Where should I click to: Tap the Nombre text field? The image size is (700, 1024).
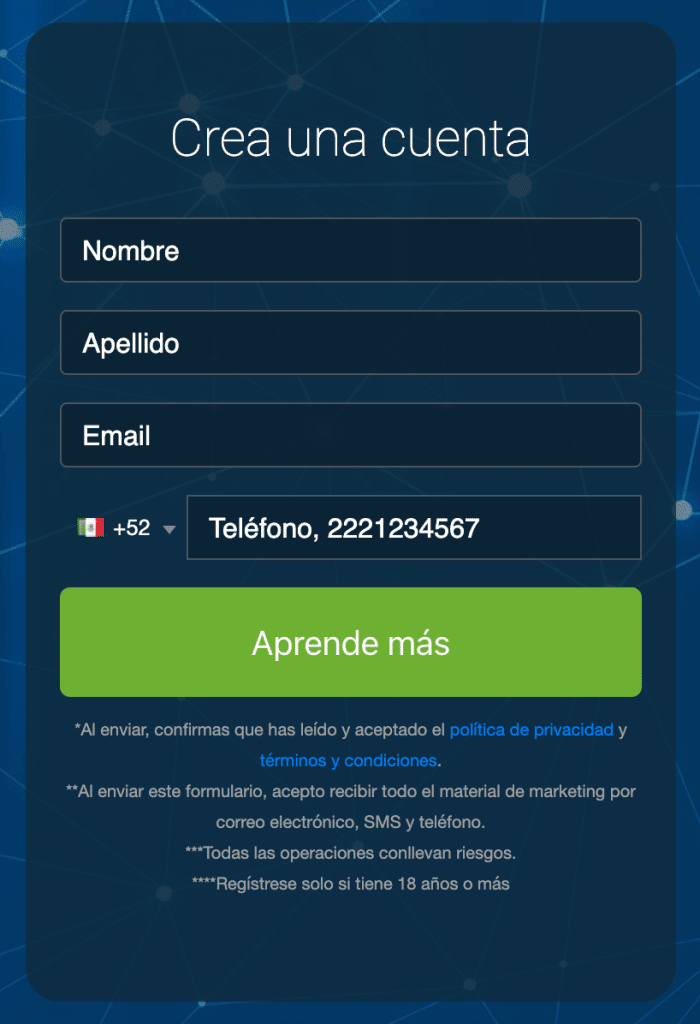click(350, 250)
